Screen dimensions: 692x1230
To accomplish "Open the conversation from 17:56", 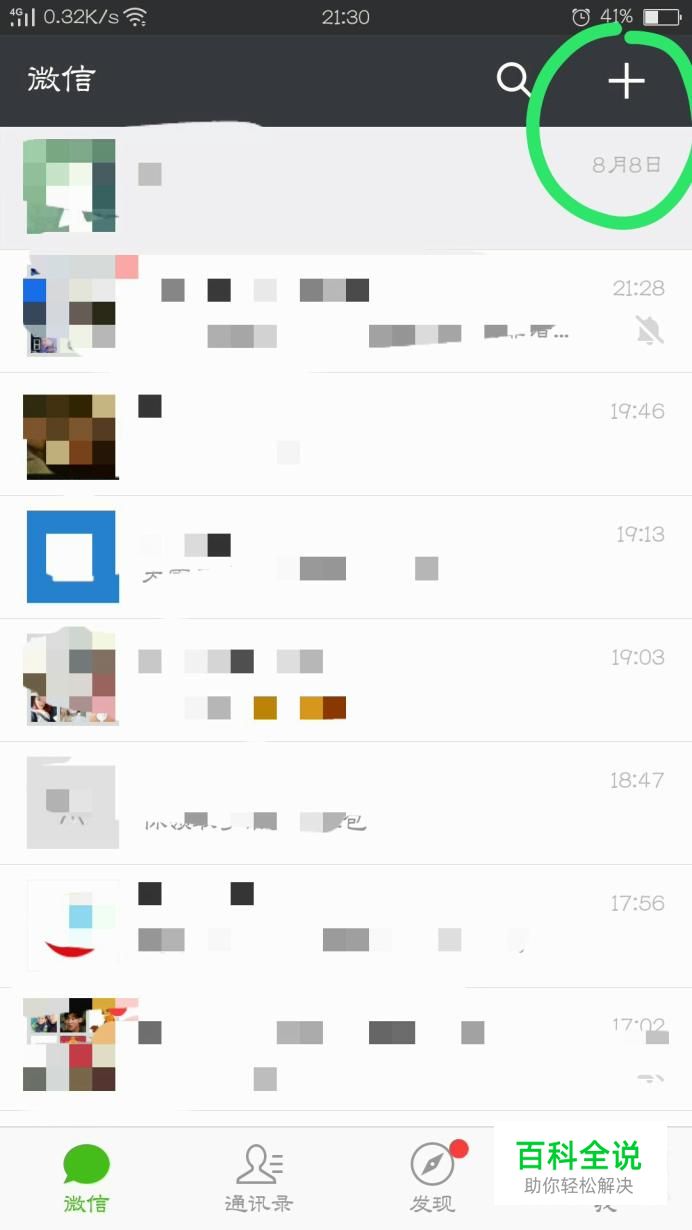I will pyautogui.click(x=346, y=926).
